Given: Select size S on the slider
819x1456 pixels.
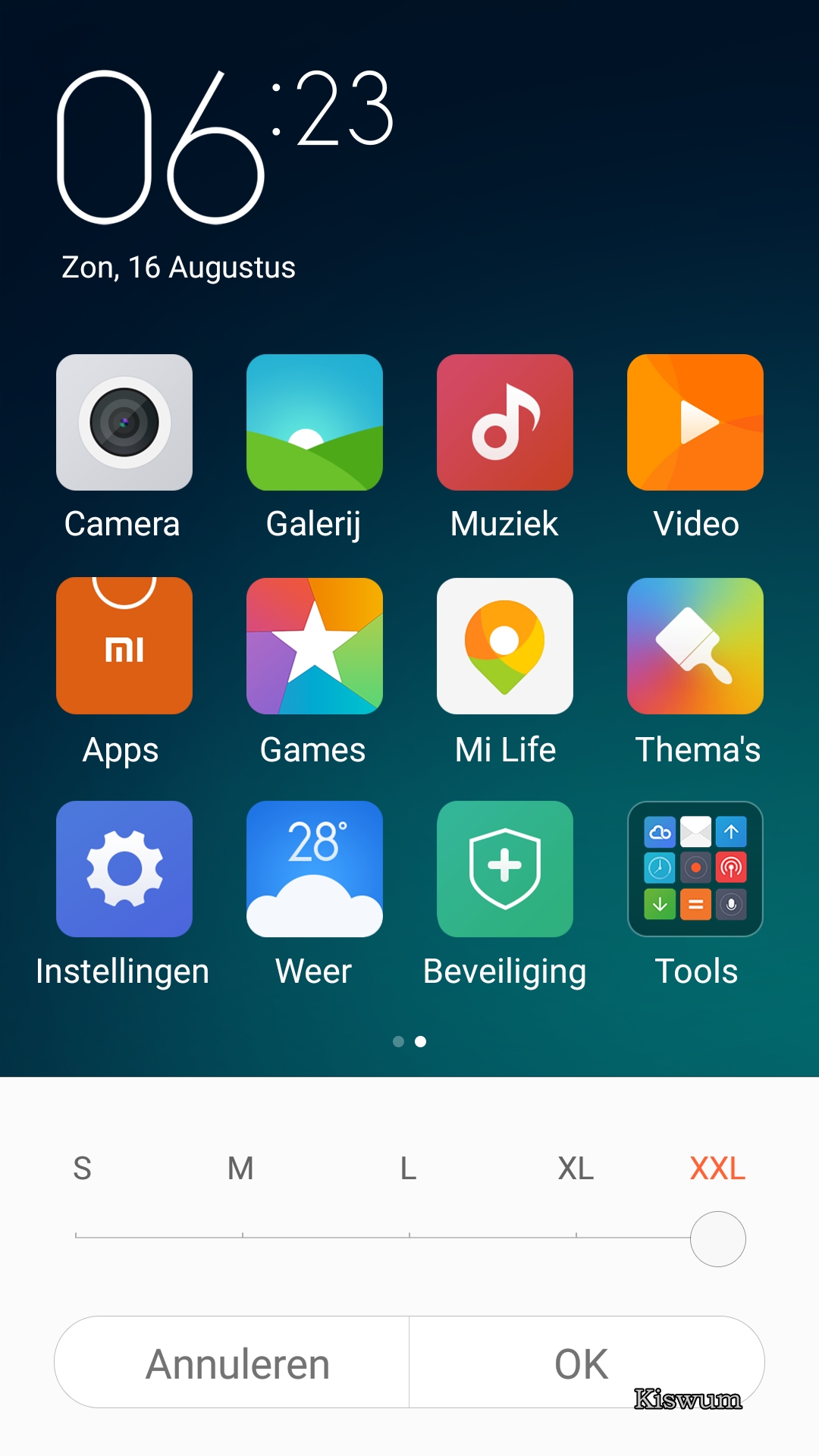Looking at the screenshot, I should click(x=82, y=1169).
